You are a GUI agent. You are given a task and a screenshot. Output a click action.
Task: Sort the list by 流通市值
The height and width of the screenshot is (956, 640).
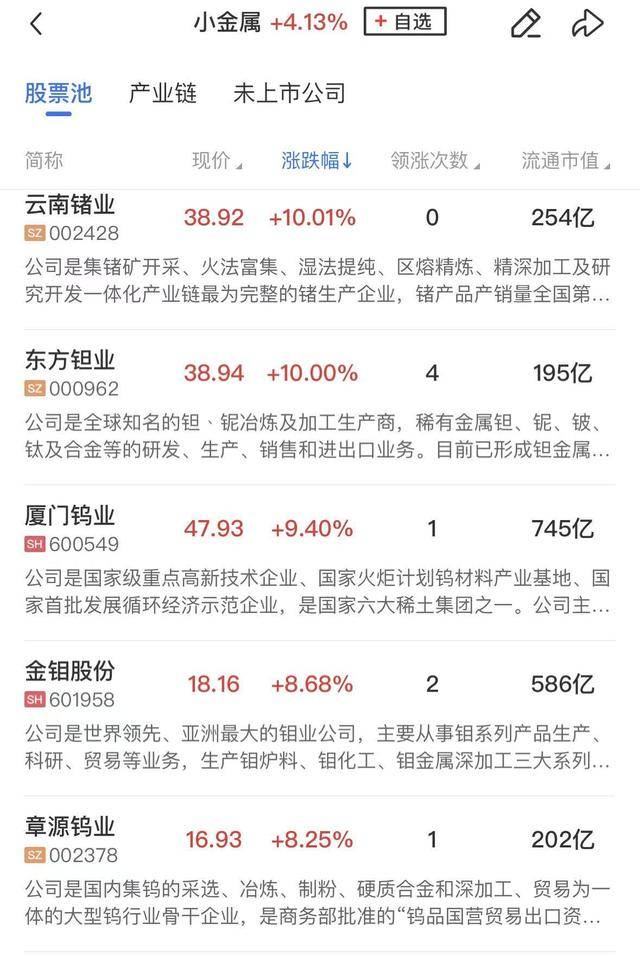point(564,160)
